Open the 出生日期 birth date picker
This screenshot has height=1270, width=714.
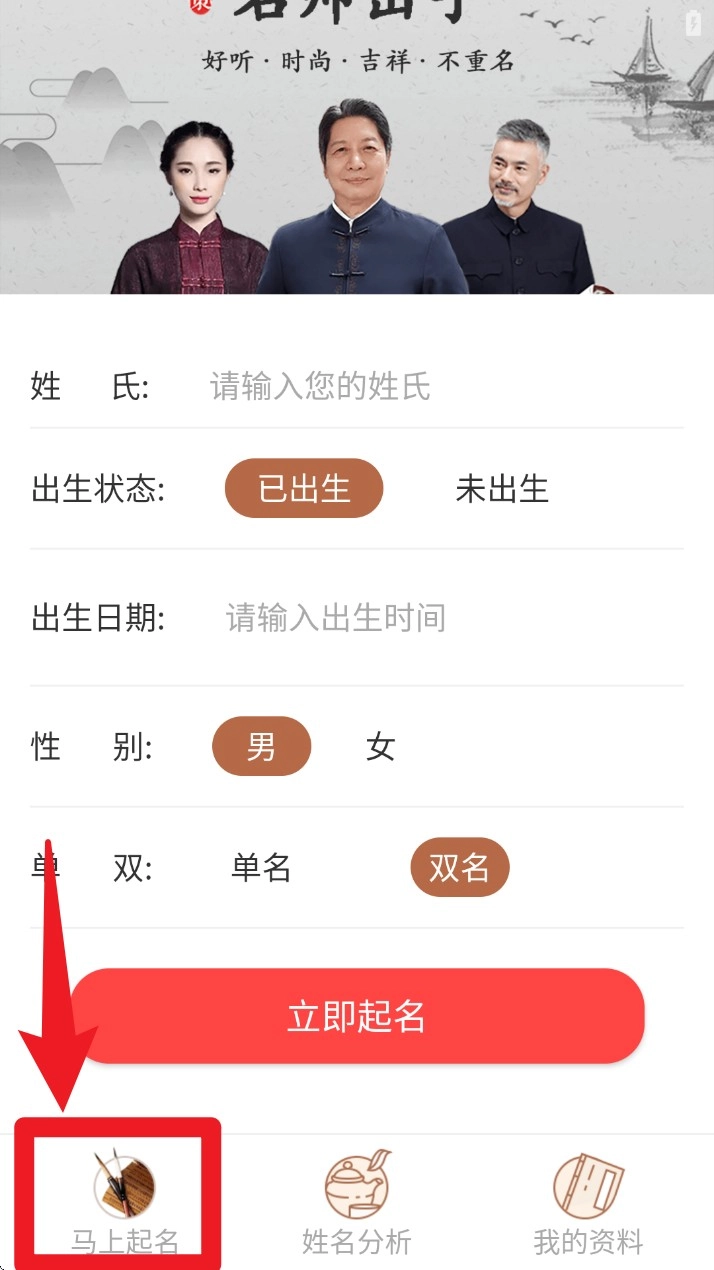click(x=440, y=618)
